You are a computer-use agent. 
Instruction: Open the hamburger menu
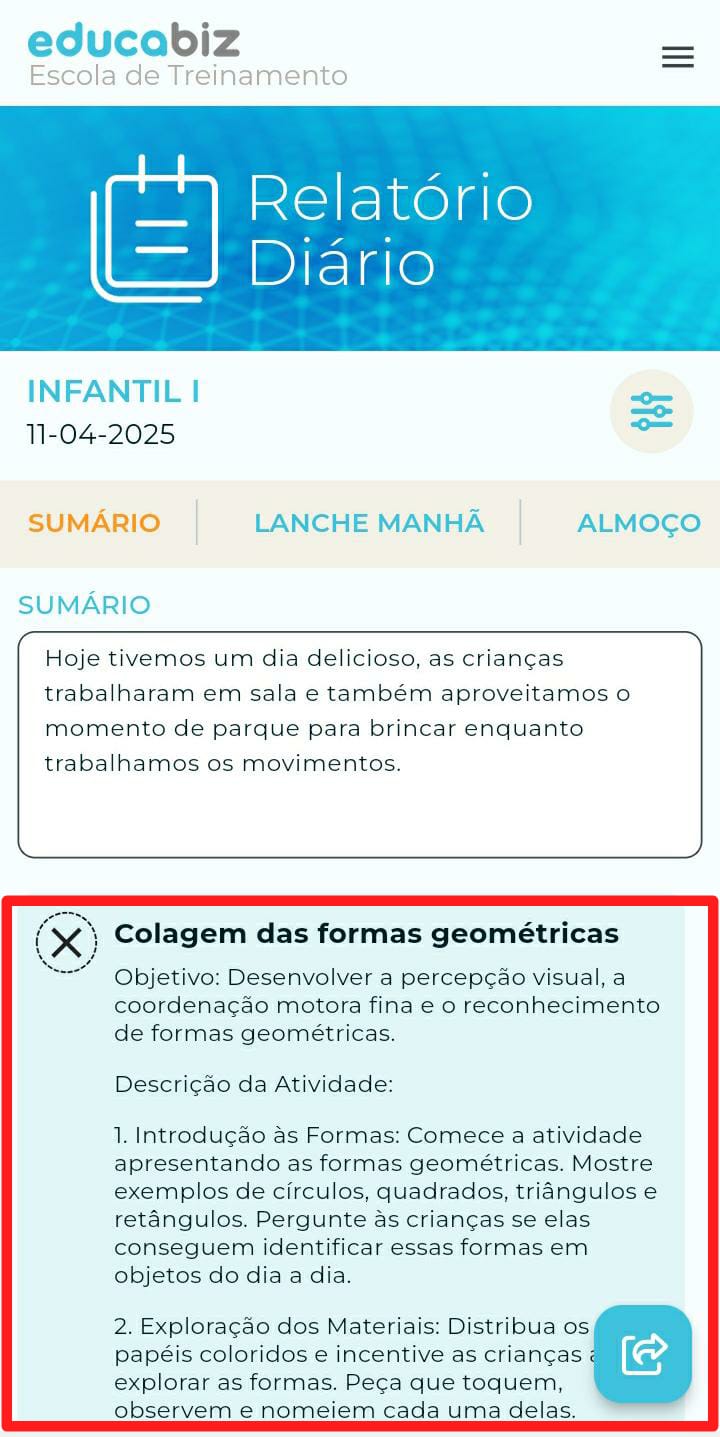click(x=677, y=57)
